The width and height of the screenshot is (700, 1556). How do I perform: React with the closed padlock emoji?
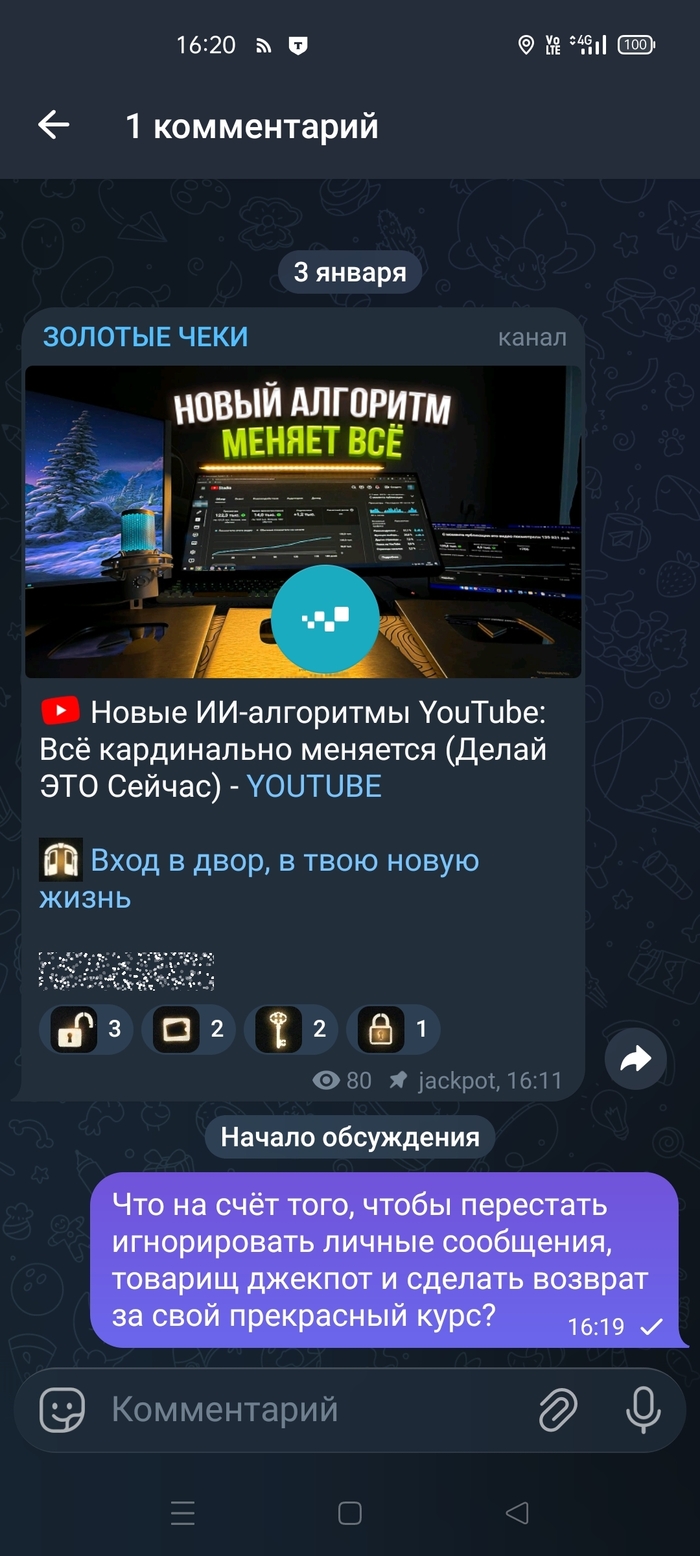click(393, 1029)
